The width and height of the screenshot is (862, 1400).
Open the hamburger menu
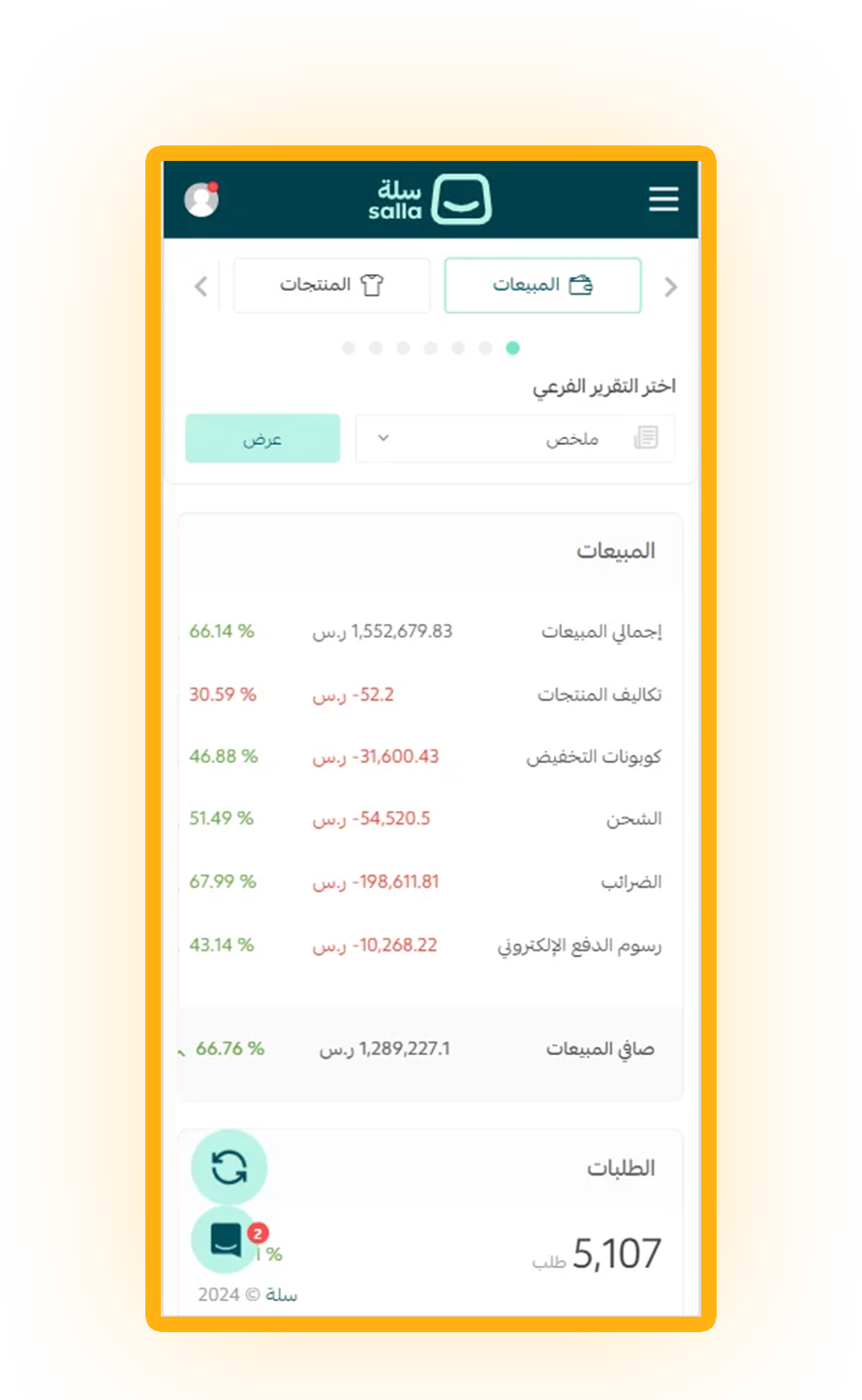(x=663, y=200)
